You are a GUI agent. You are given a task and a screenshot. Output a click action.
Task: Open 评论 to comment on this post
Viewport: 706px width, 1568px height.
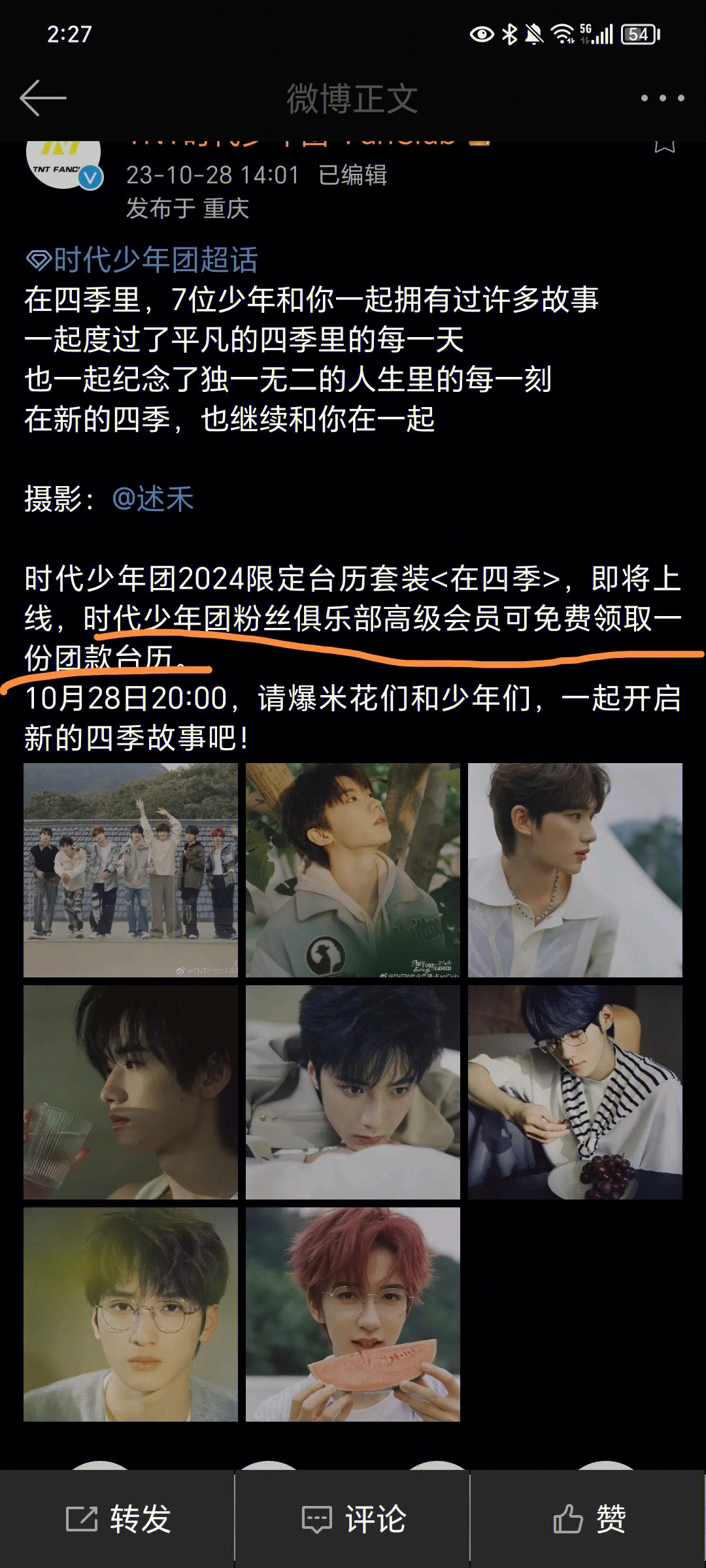click(353, 1518)
